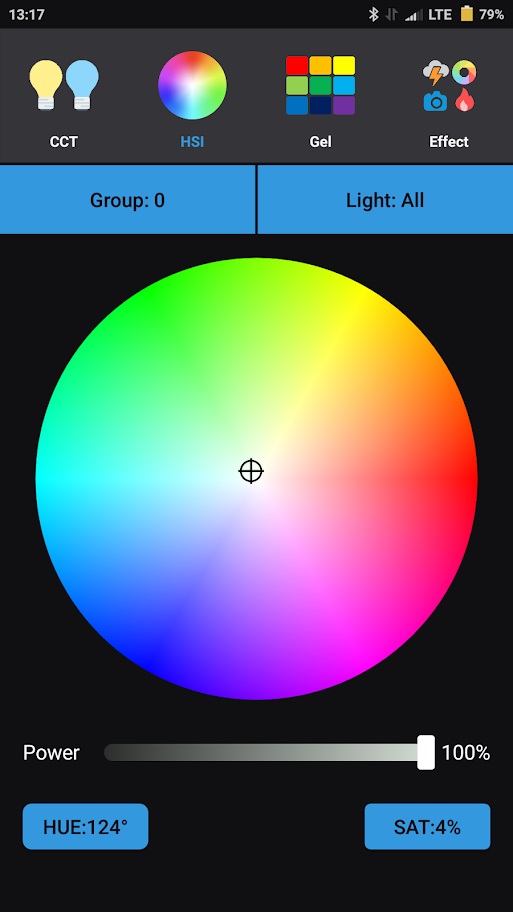Tap the Power brightness slider track

click(269, 752)
